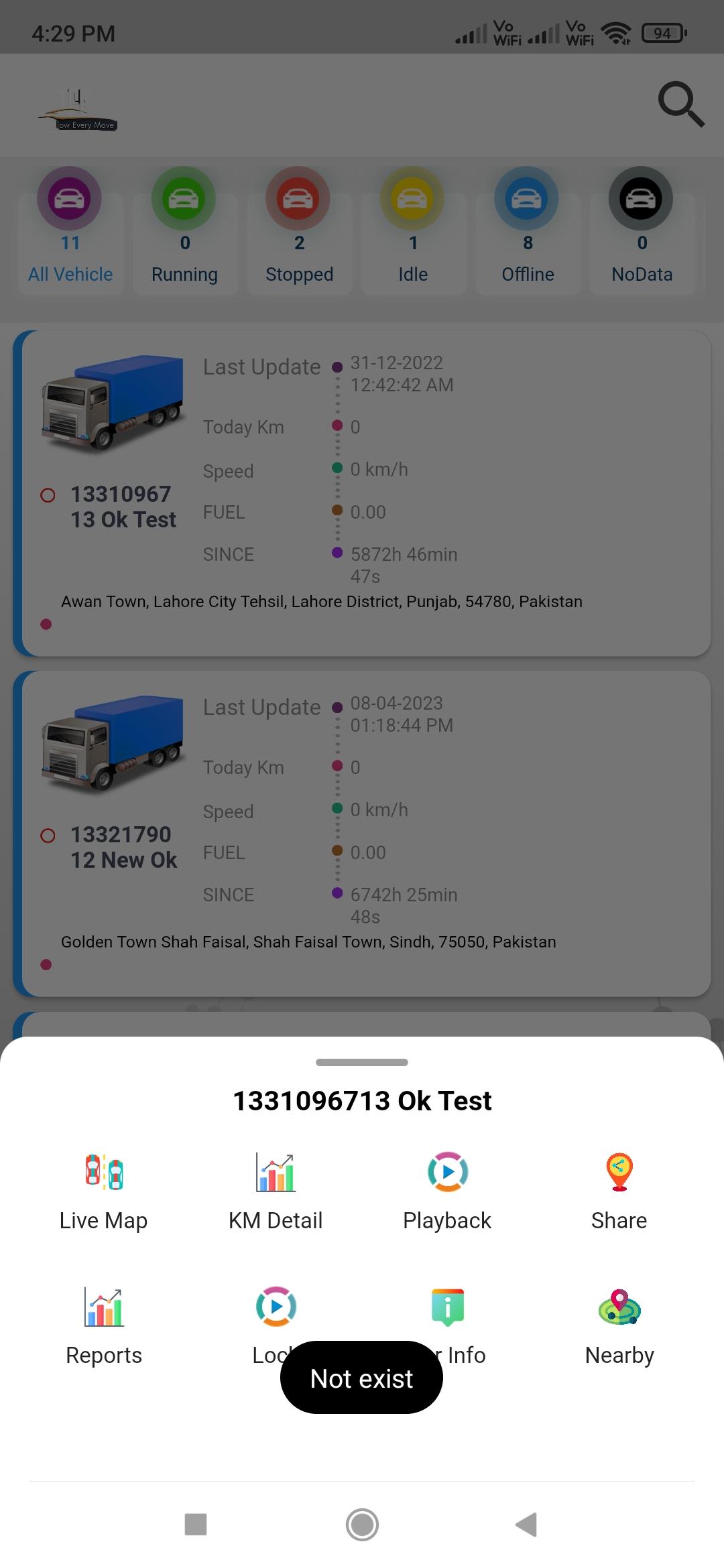Filter by Offline vehicles
This screenshot has height=1568, width=724.
tap(528, 229)
